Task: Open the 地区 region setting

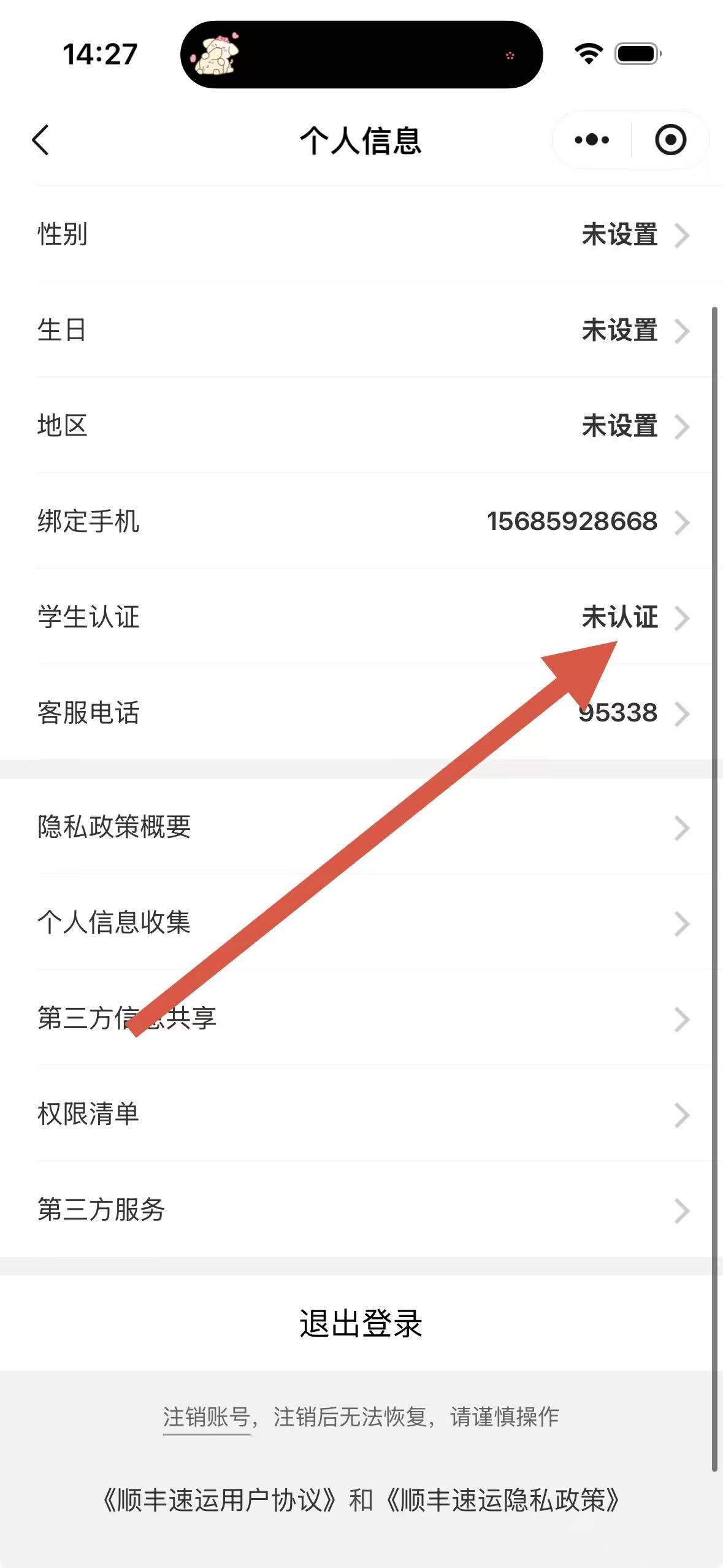Action: [362, 426]
